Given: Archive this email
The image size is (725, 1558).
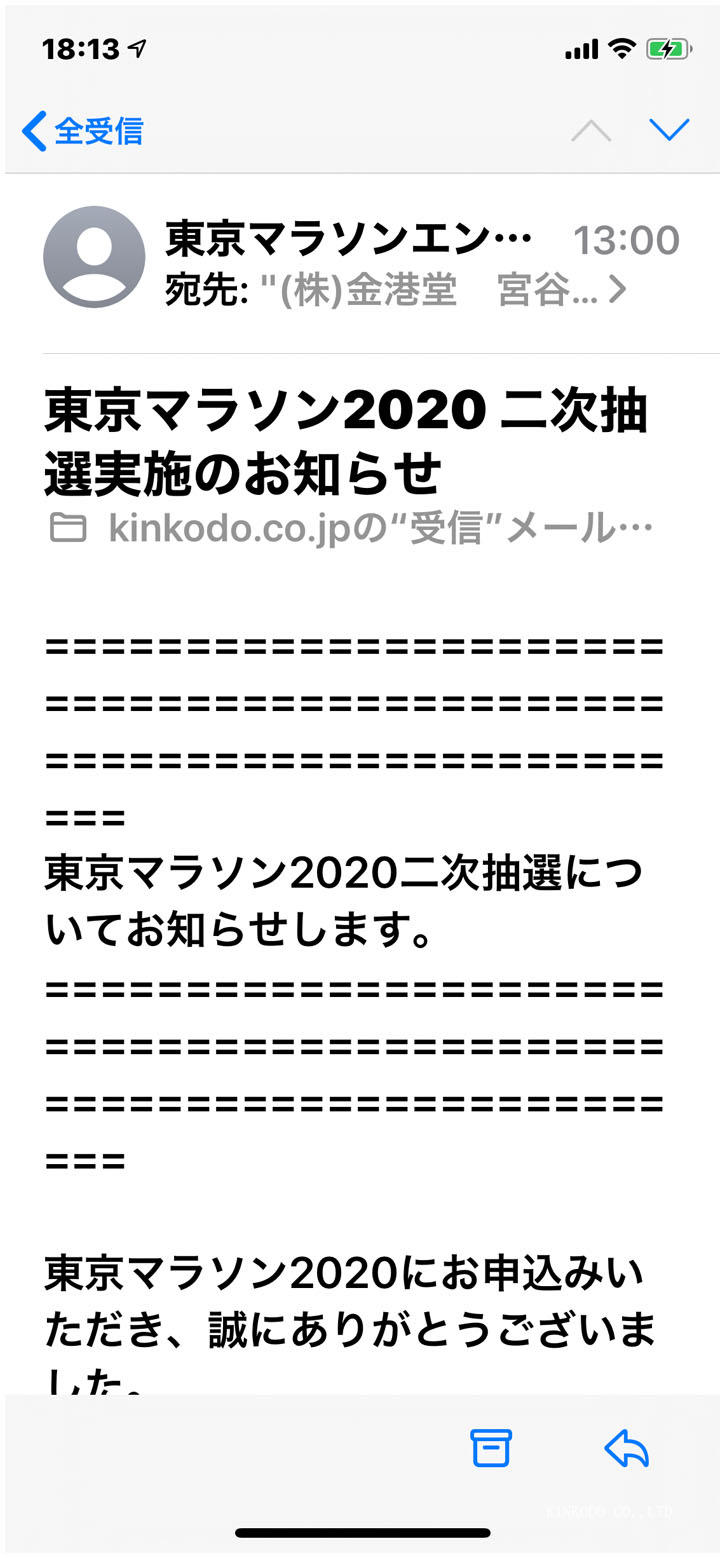Looking at the screenshot, I should 491,1447.
